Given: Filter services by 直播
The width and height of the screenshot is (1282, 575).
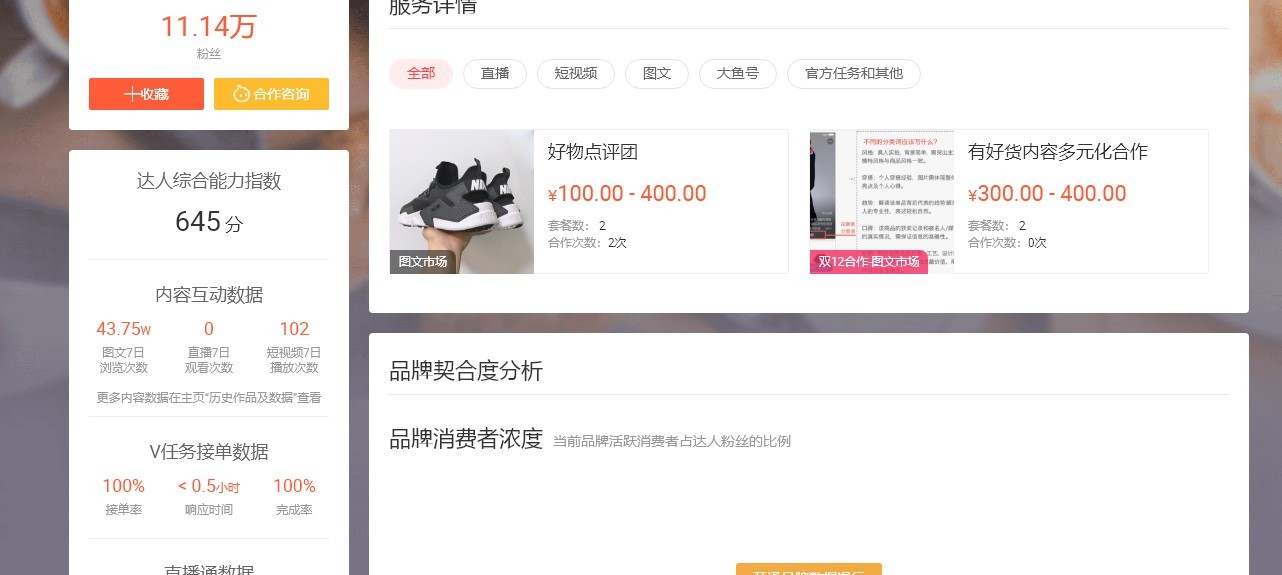Looking at the screenshot, I should pyautogui.click(x=495, y=74).
